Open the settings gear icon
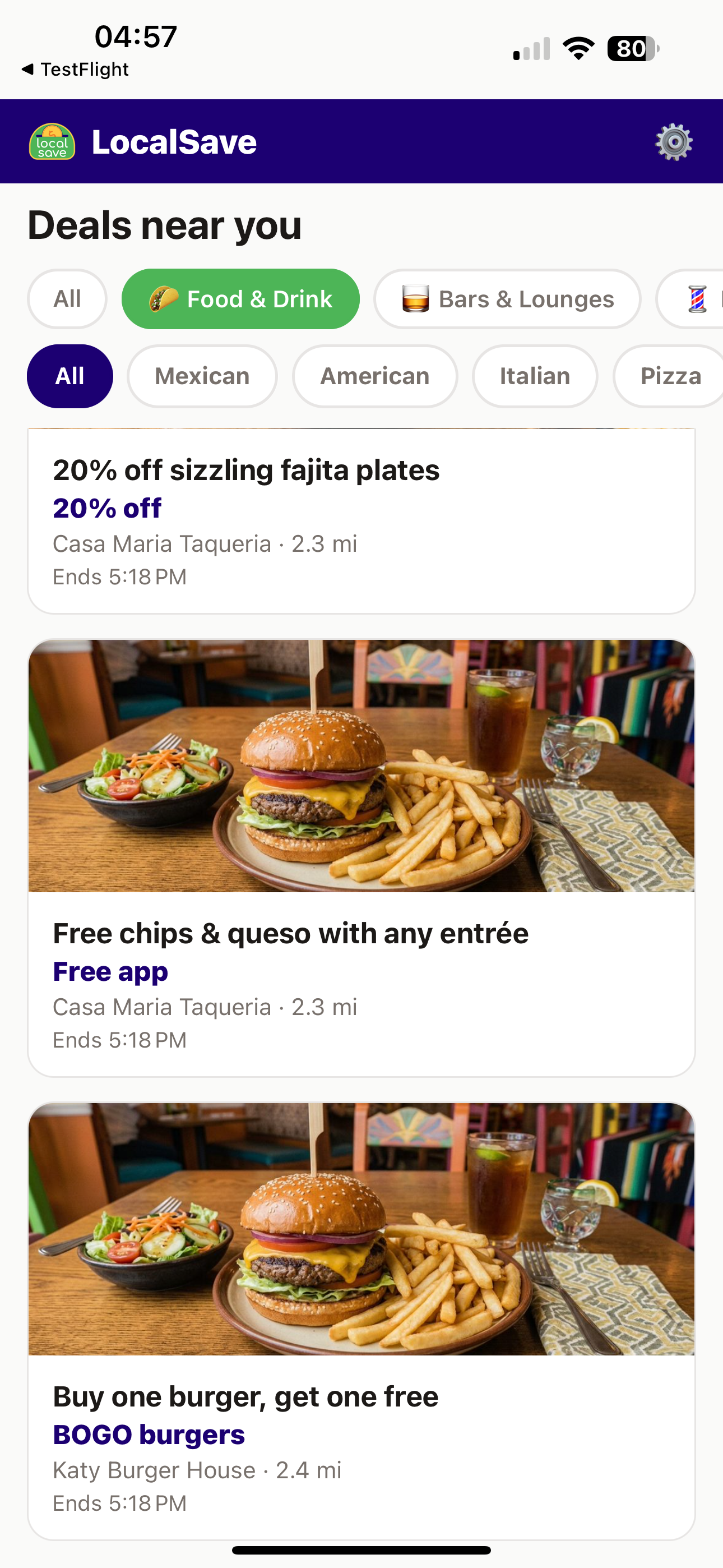 673,142
